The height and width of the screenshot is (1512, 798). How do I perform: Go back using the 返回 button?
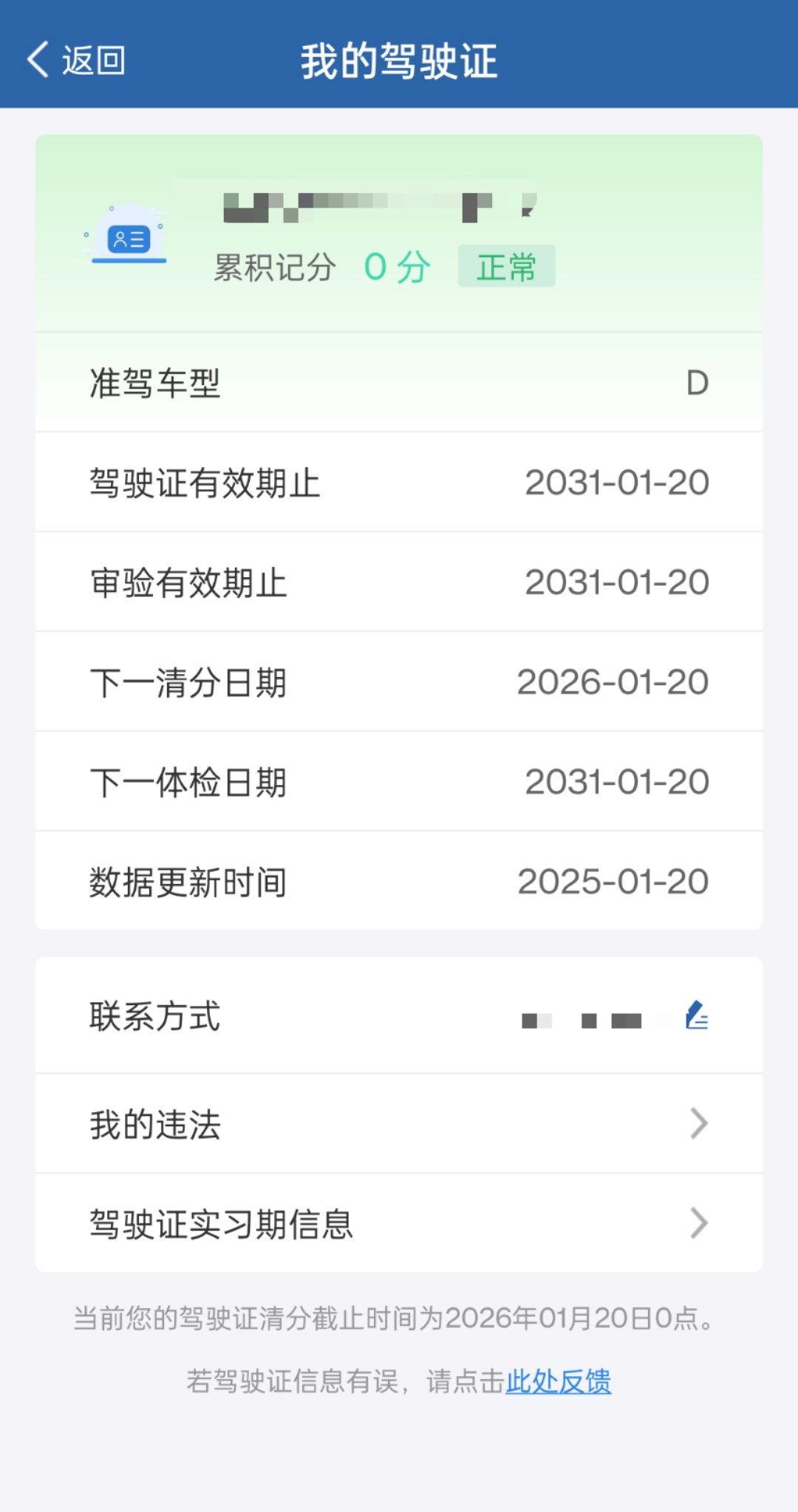tap(76, 60)
